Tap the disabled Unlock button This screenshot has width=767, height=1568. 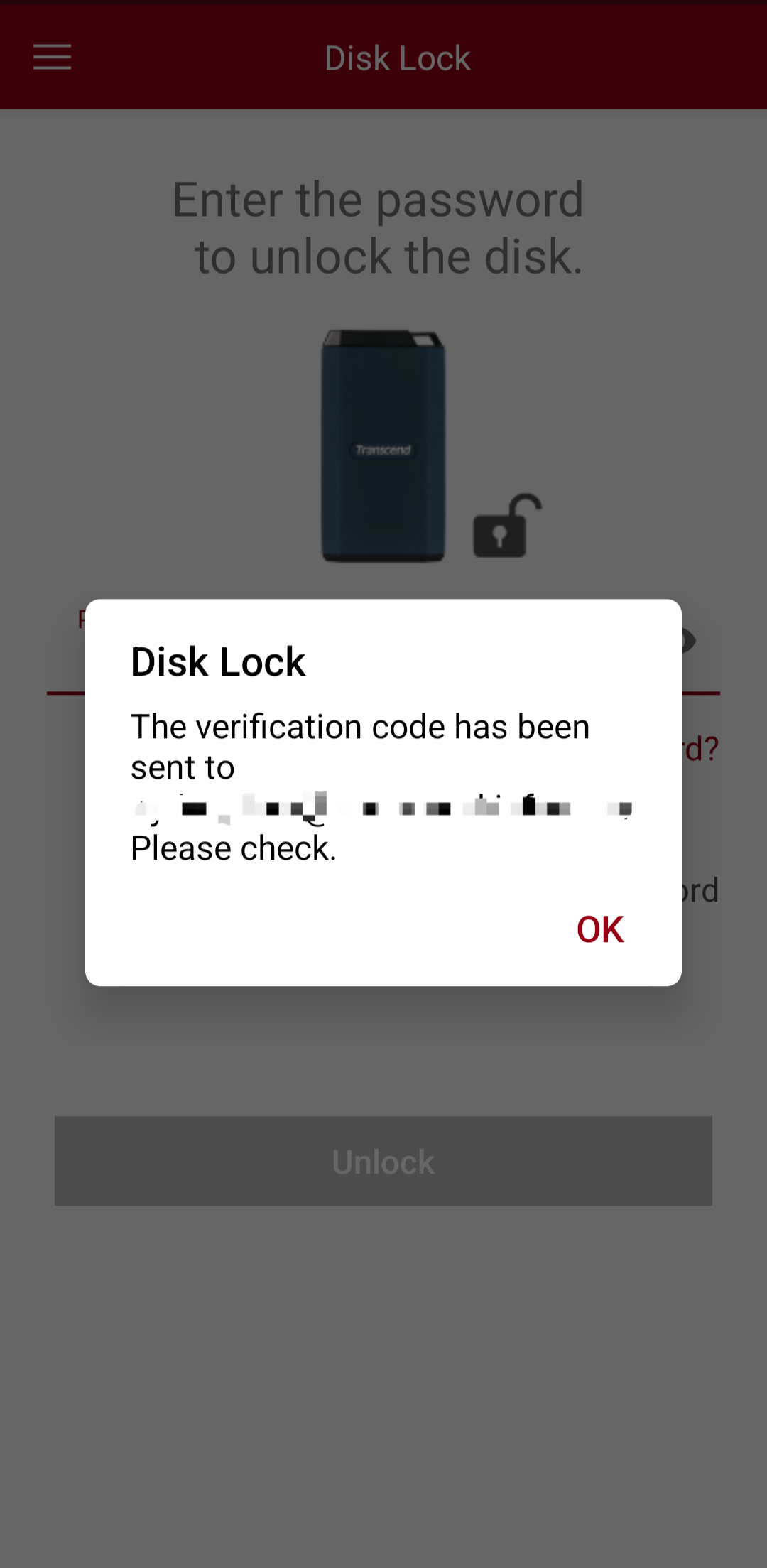coord(383,1161)
